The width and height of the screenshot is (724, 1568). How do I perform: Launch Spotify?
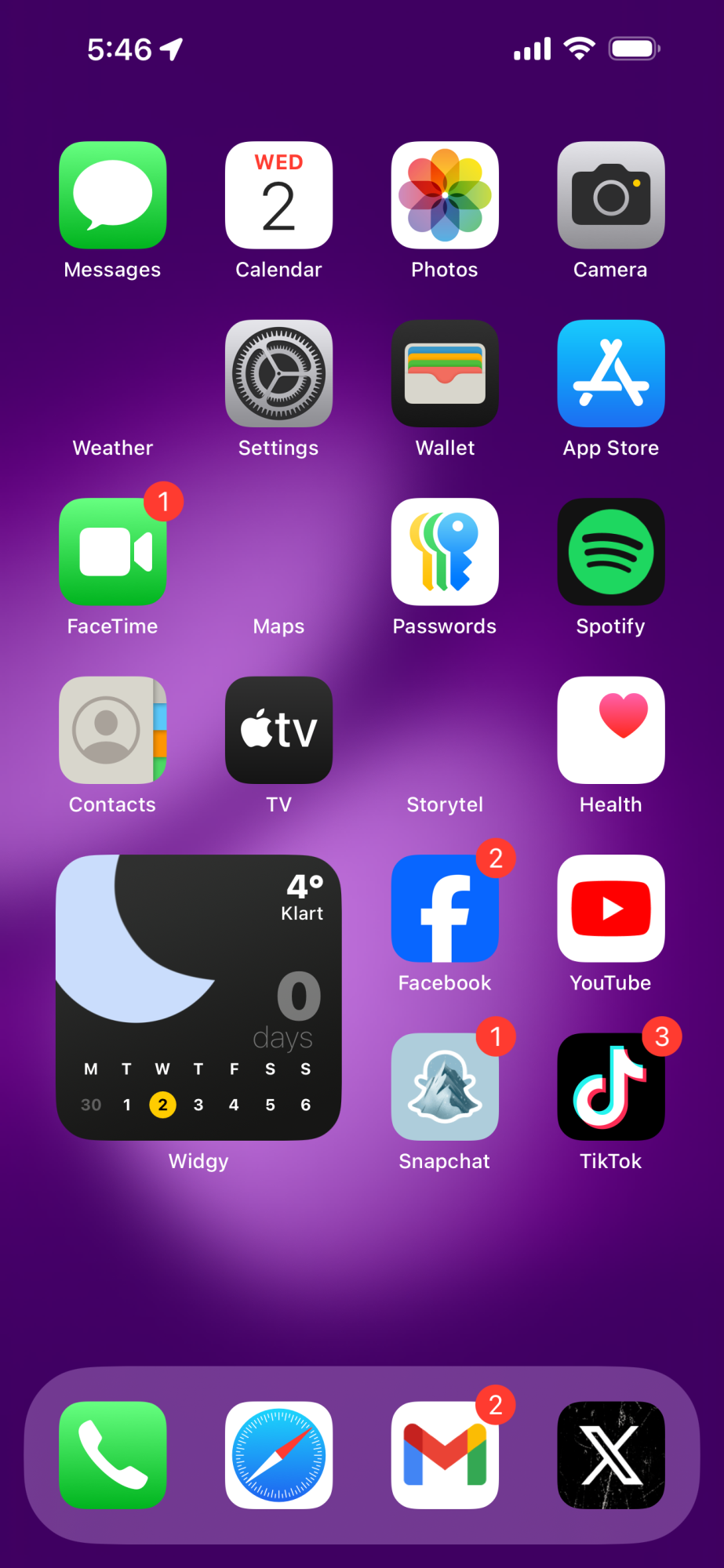point(611,552)
